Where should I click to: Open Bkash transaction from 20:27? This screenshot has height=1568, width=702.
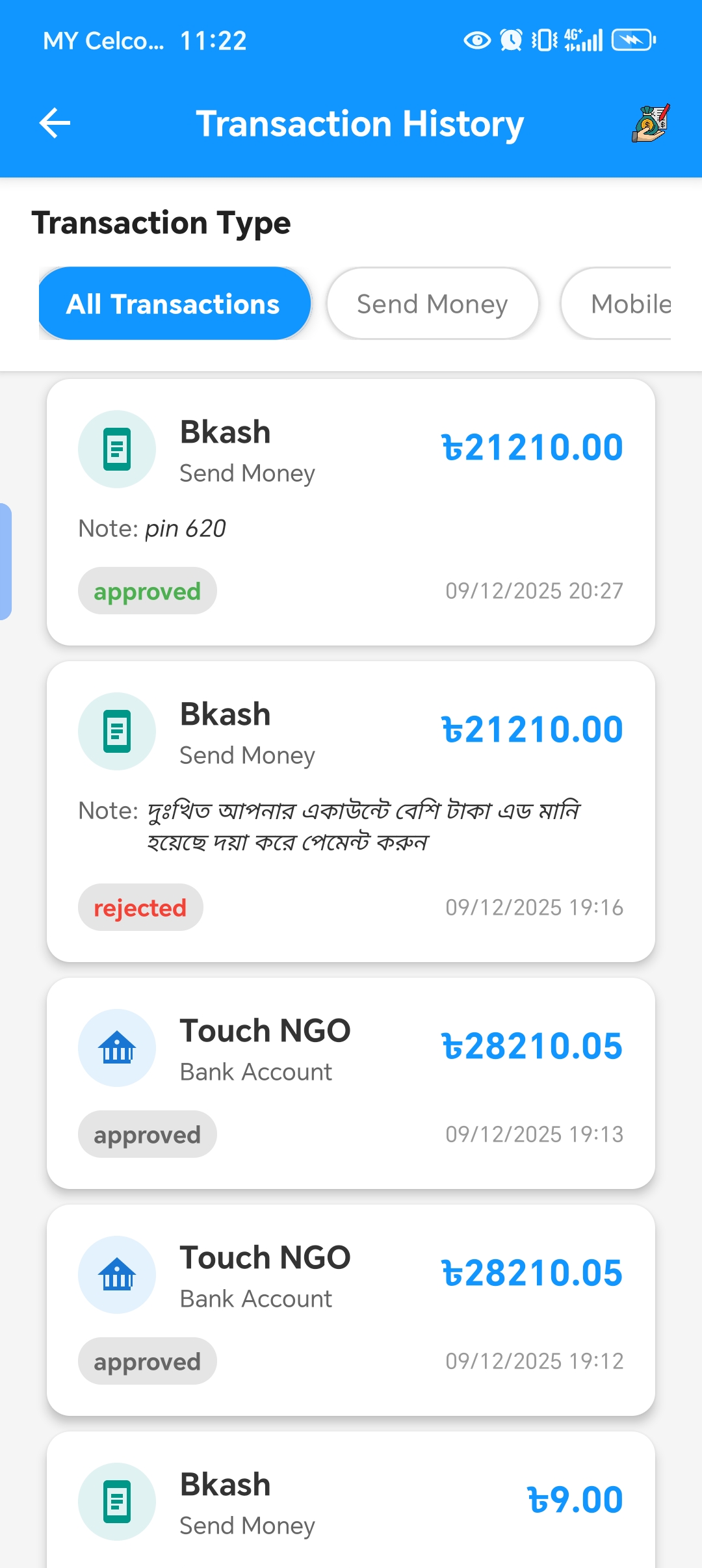coord(351,512)
